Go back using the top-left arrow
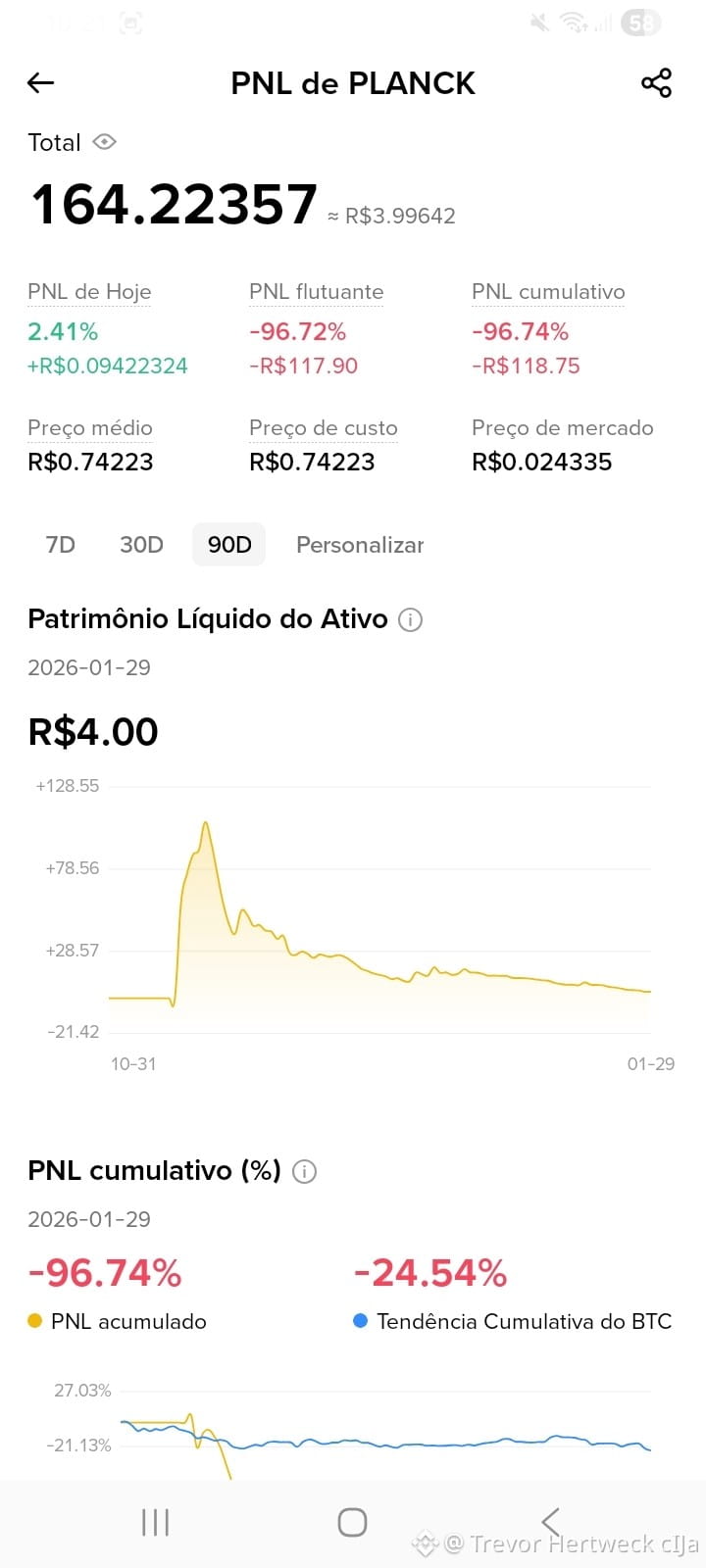 (40, 83)
